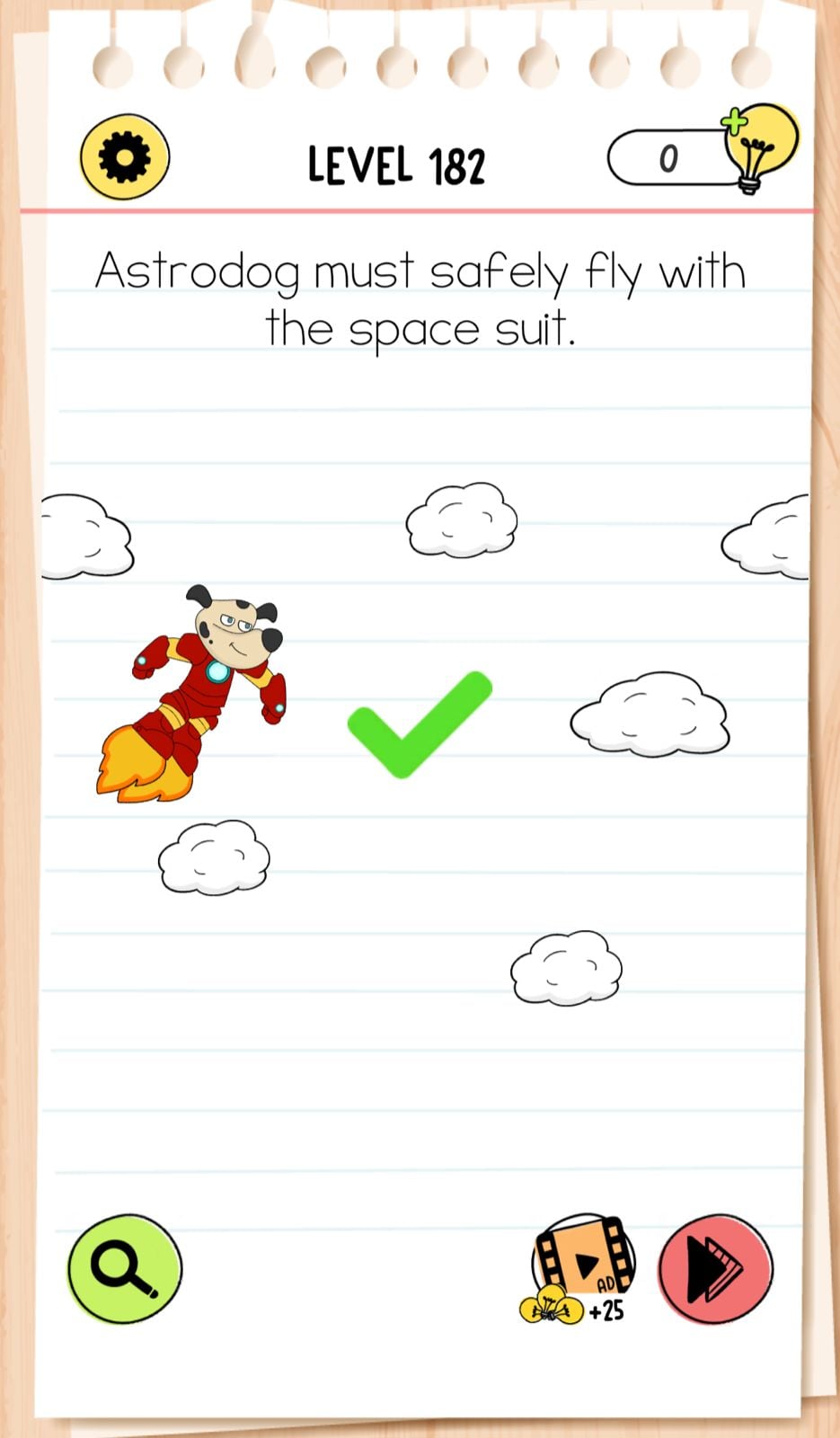Open the settings gear

pos(124,157)
